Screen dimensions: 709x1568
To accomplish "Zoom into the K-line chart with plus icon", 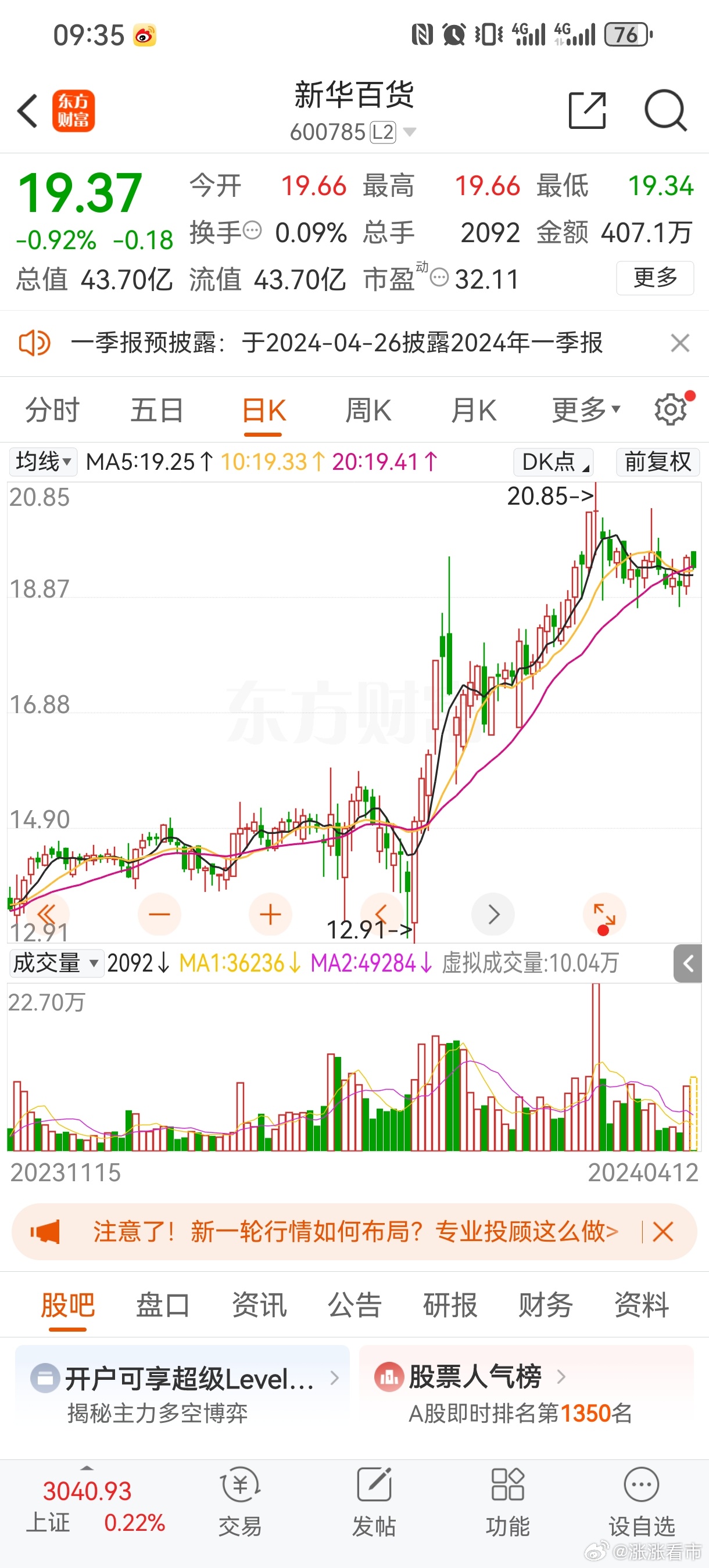I will click(270, 914).
